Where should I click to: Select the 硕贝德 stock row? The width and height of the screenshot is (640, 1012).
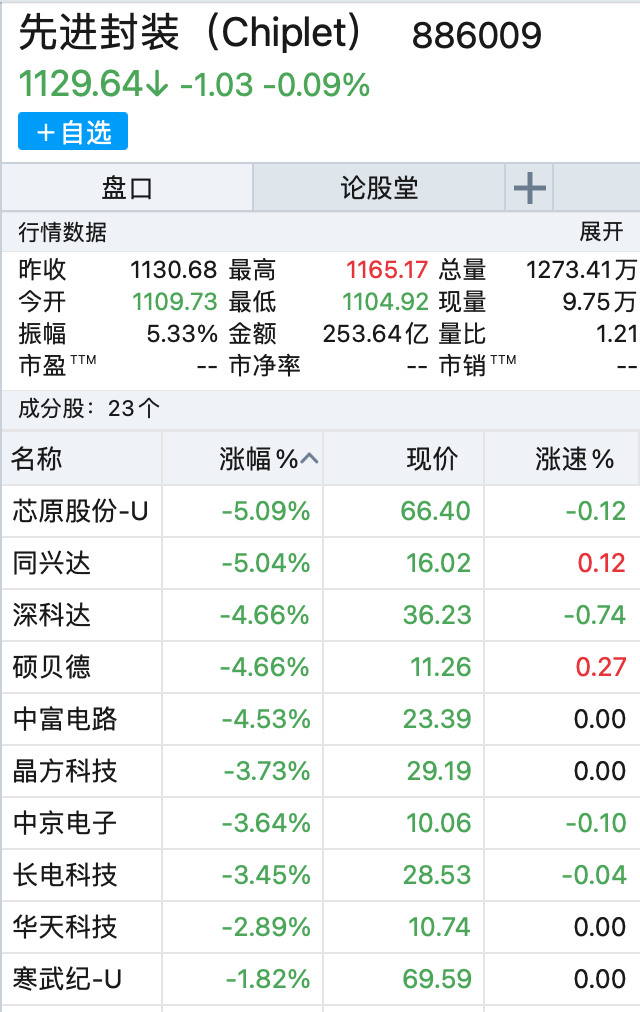pos(52,667)
